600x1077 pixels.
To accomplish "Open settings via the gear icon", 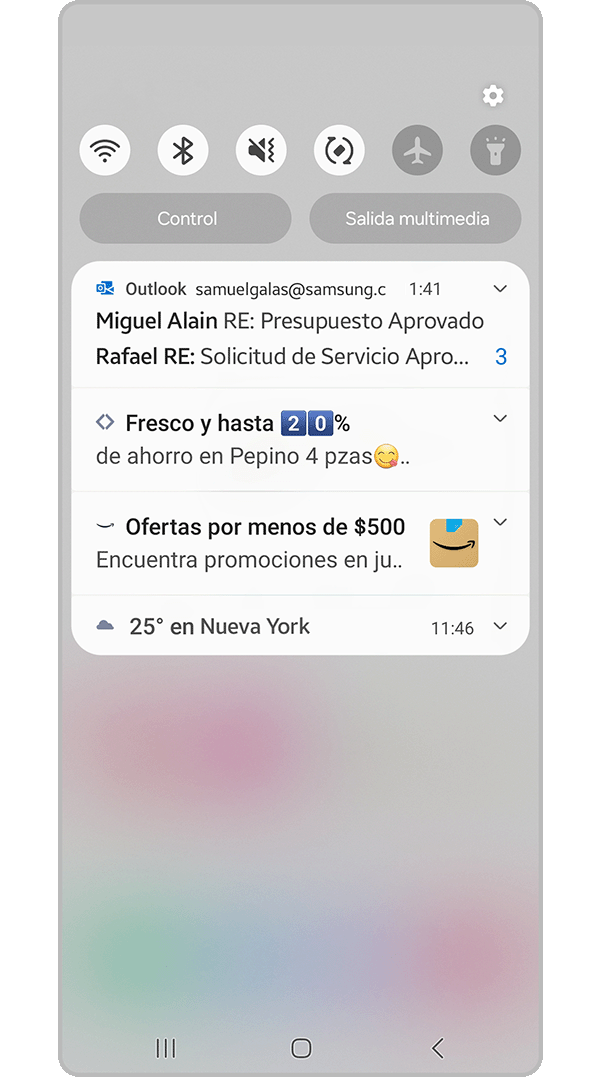I will (x=493, y=96).
